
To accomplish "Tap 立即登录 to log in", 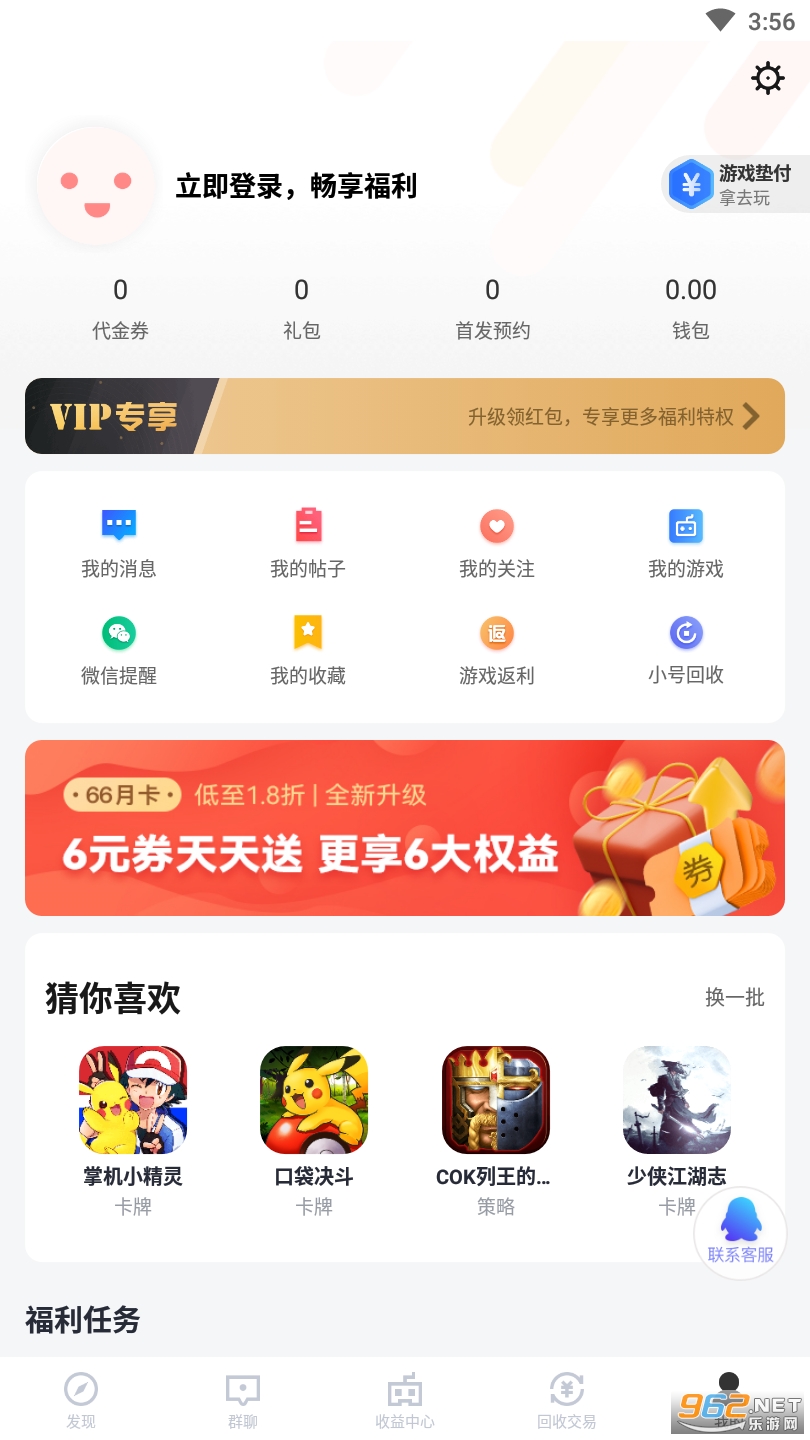I will click(296, 186).
